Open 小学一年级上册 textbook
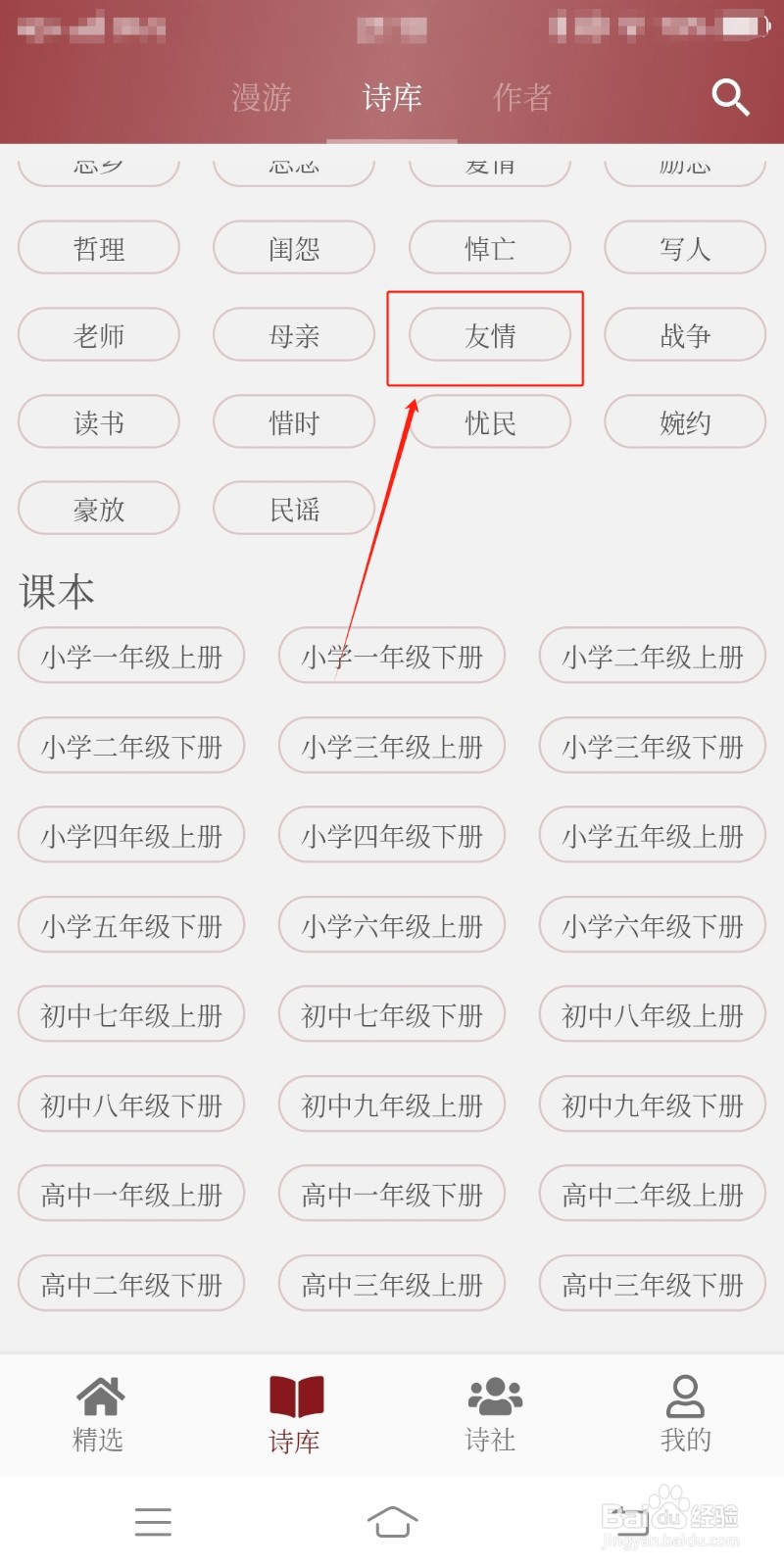This screenshot has width=784, height=1568. click(131, 656)
